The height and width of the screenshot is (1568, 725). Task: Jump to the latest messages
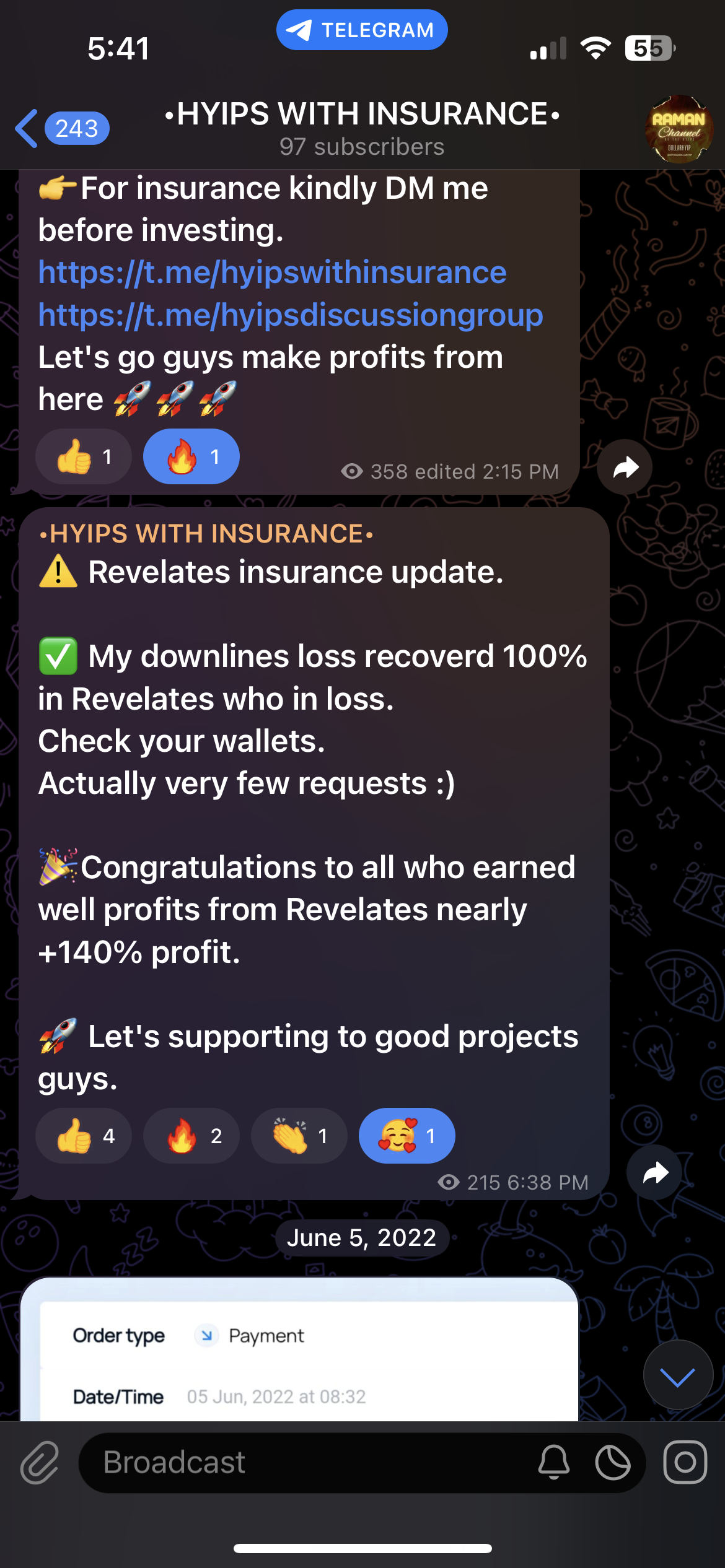[678, 1376]
